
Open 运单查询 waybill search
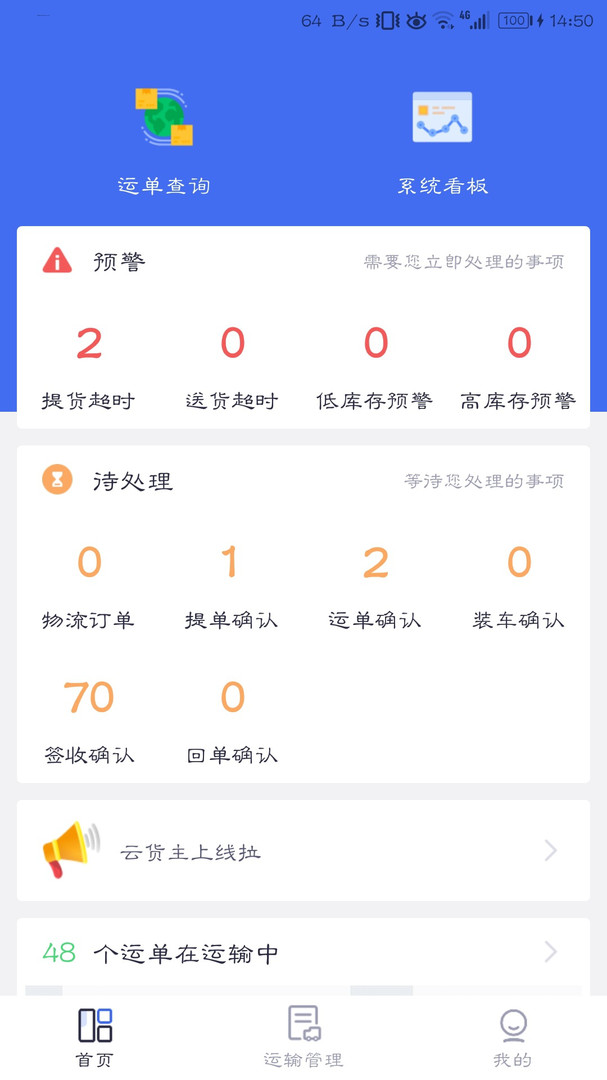pos(164,140)
